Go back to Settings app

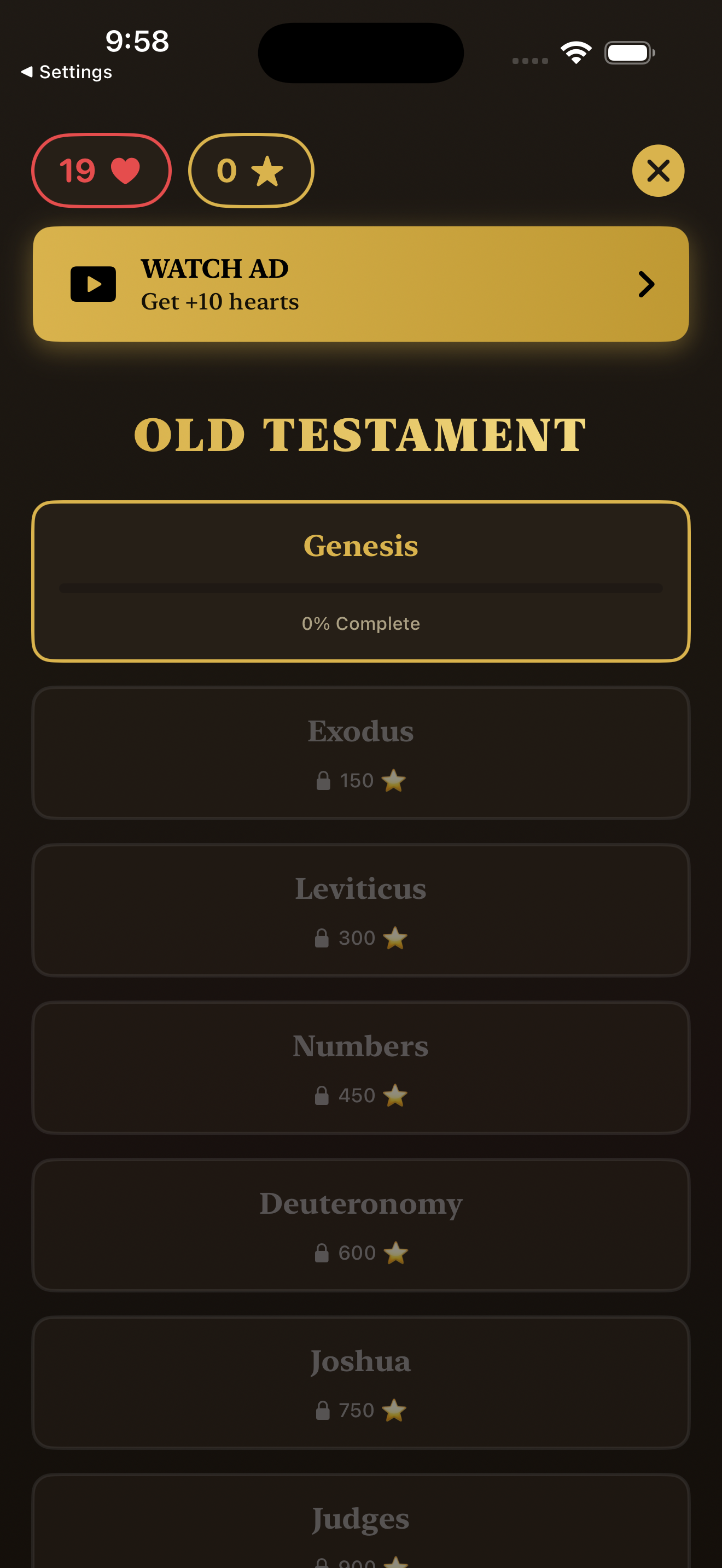tap(67, 72)
